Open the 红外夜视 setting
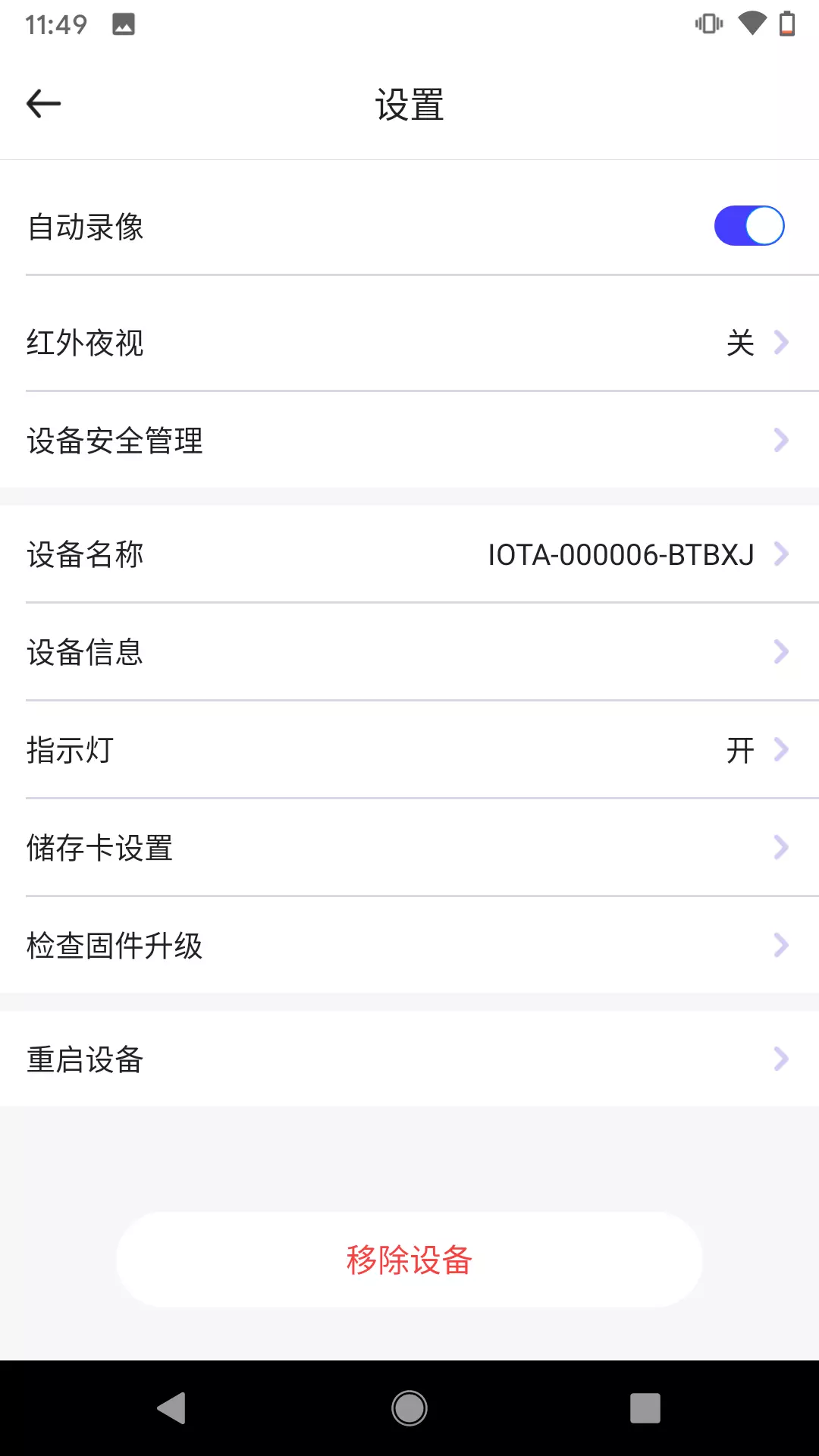Image resolution: width=819 pixels, height=1456 pixels. 409,343
